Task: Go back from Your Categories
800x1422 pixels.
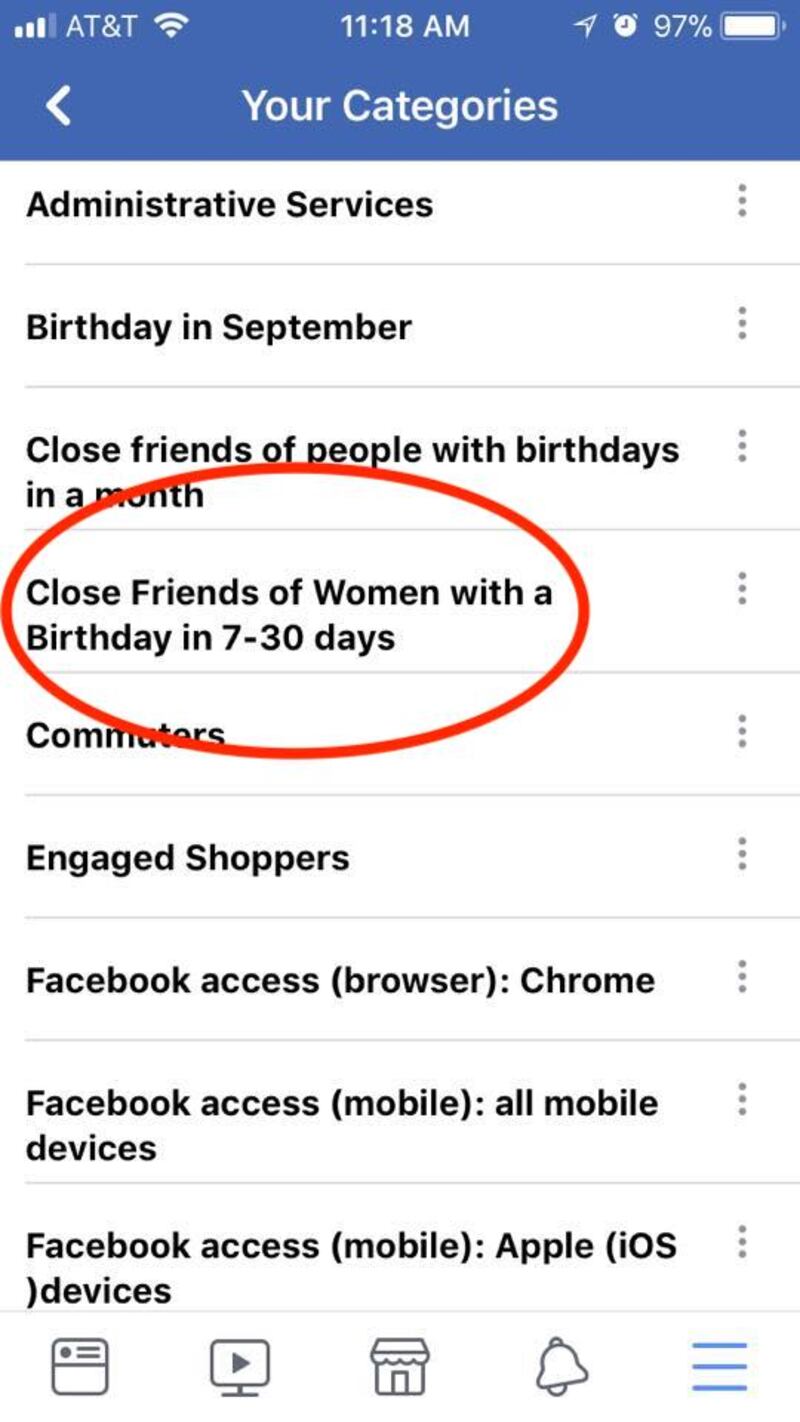Action: coord(59,105)
